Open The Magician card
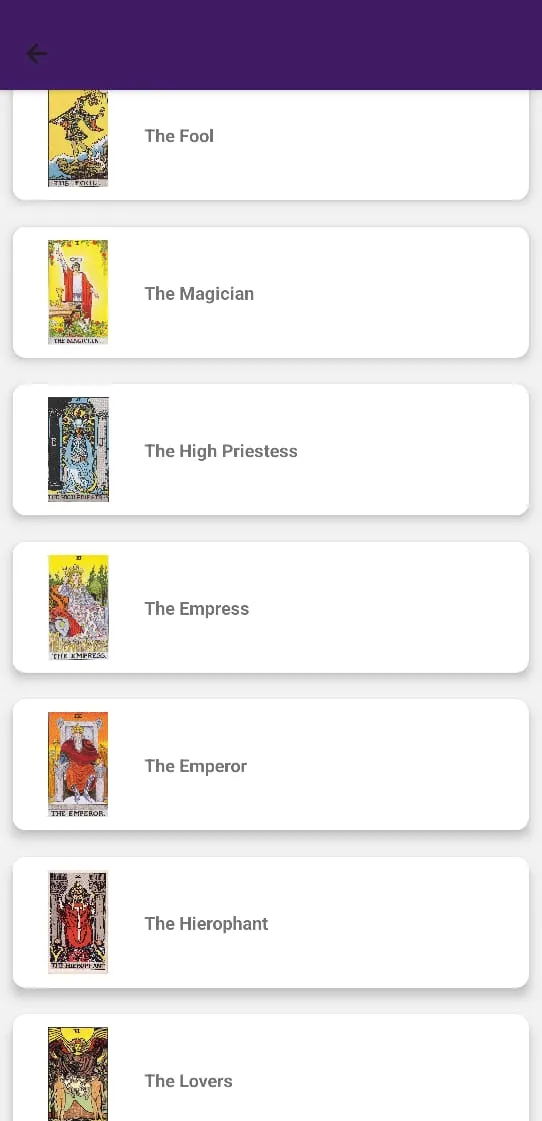Screen dimensions: 542x1121 271,292
